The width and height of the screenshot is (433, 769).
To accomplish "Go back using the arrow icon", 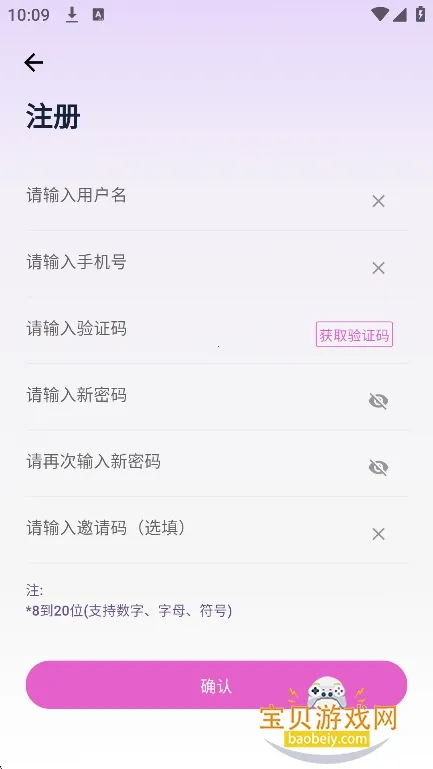I will (33, 63).
